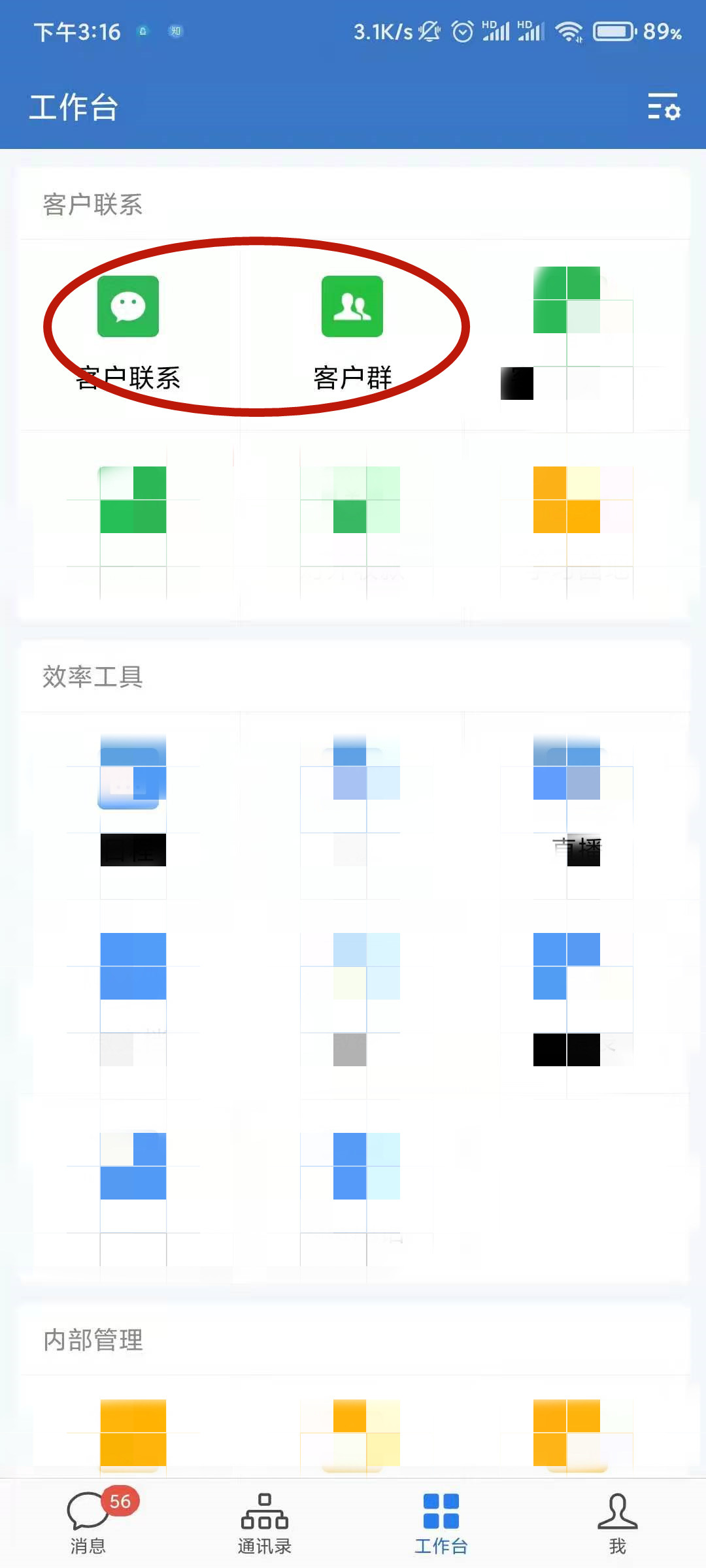Click the 效率工具 section header
Screen dimensions: 706x1568
92,677
